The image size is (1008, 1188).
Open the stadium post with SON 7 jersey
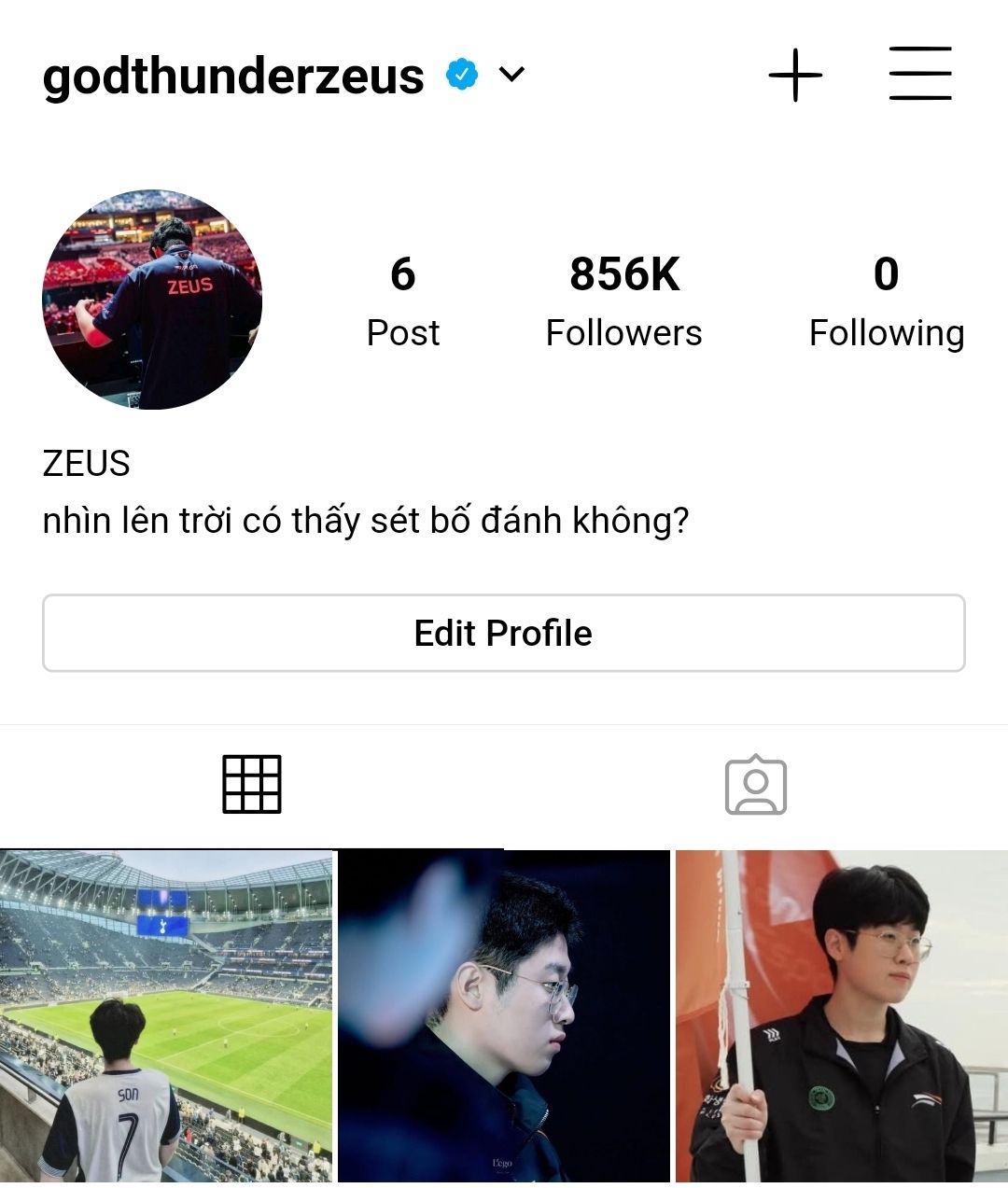pos(166,1017)
